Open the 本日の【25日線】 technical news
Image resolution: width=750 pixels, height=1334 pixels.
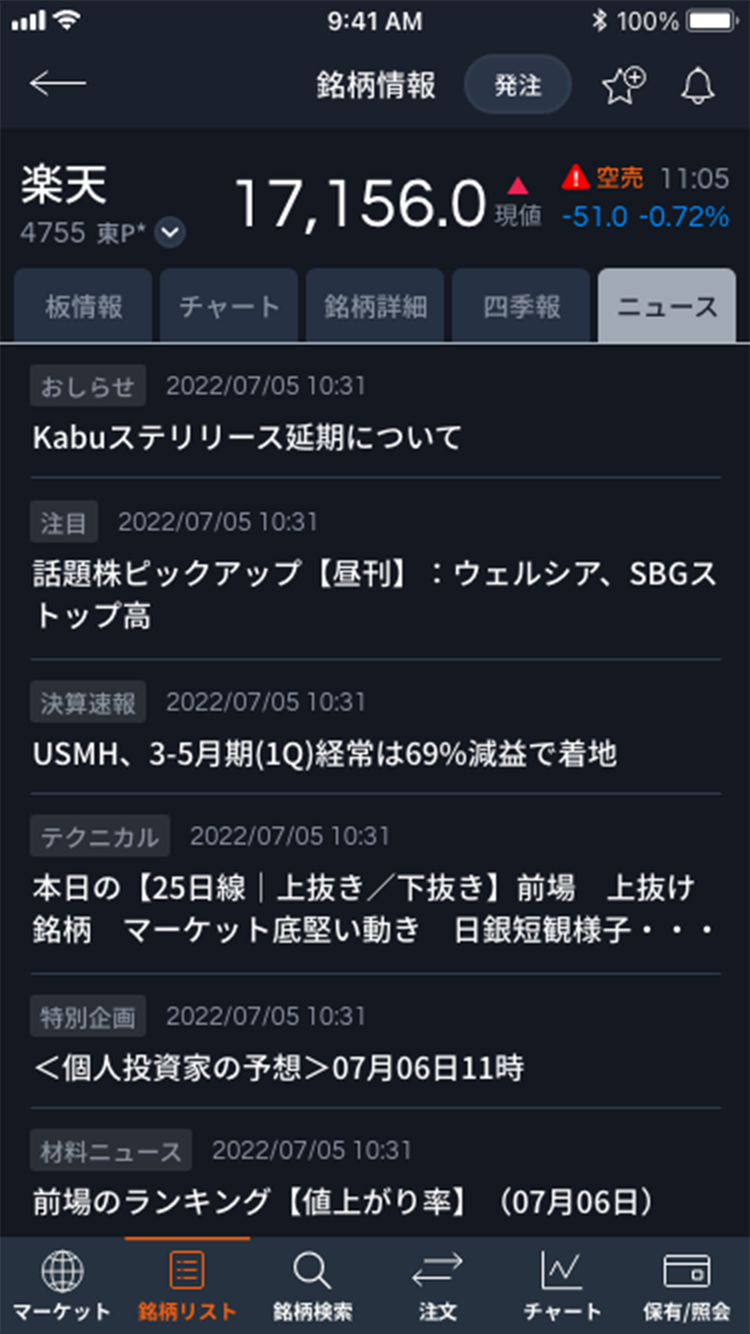[x=375, y=909]
